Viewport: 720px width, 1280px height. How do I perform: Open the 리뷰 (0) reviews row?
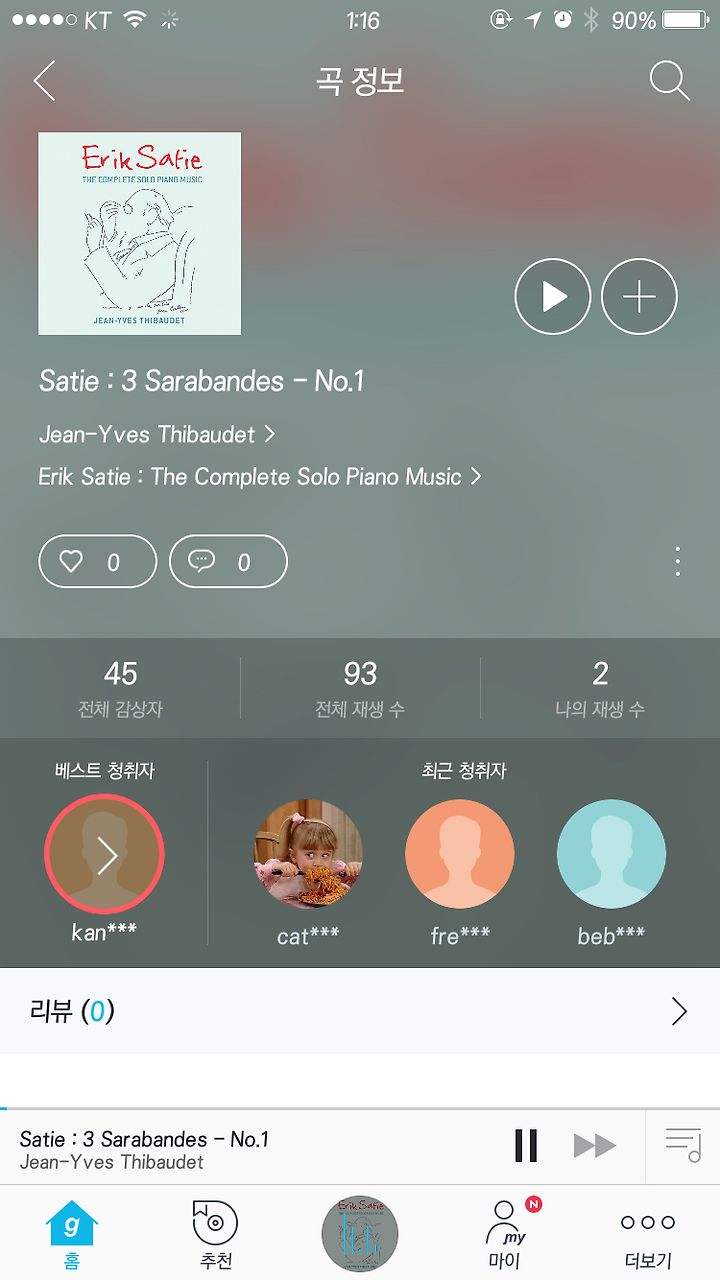click(360, 1011)
